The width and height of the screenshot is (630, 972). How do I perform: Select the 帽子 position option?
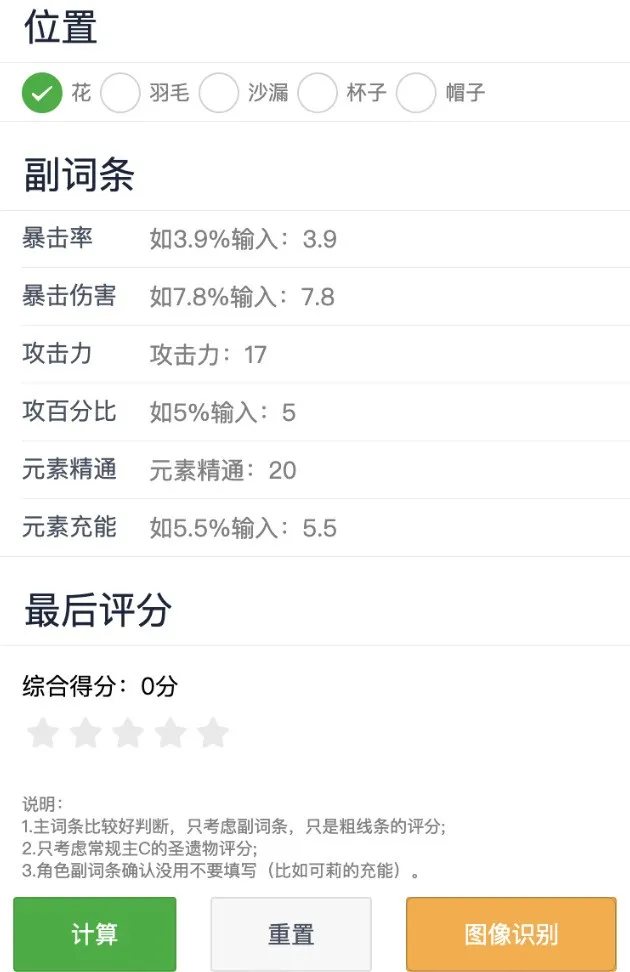(416, 93)
